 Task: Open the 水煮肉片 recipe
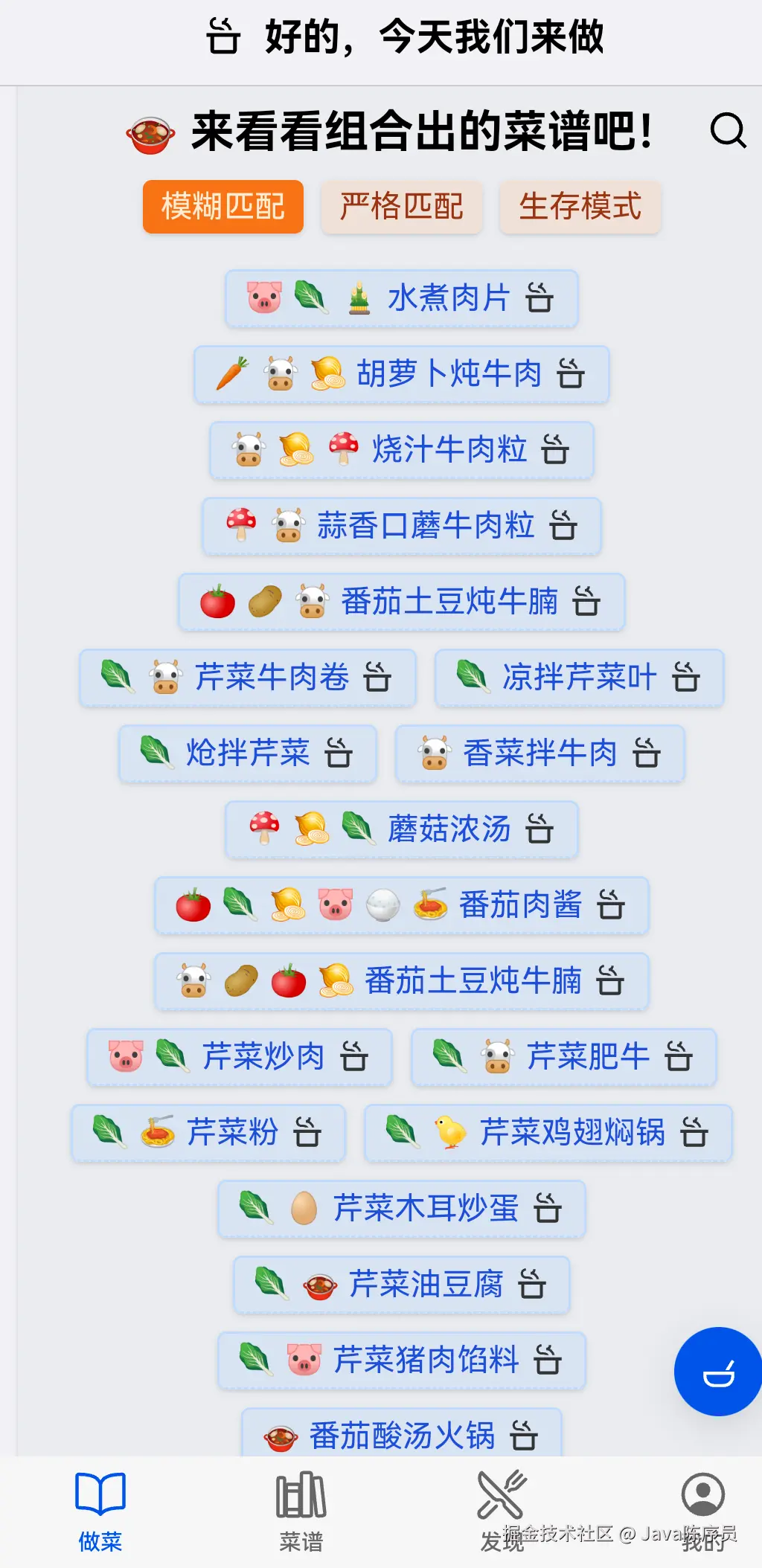402,298
